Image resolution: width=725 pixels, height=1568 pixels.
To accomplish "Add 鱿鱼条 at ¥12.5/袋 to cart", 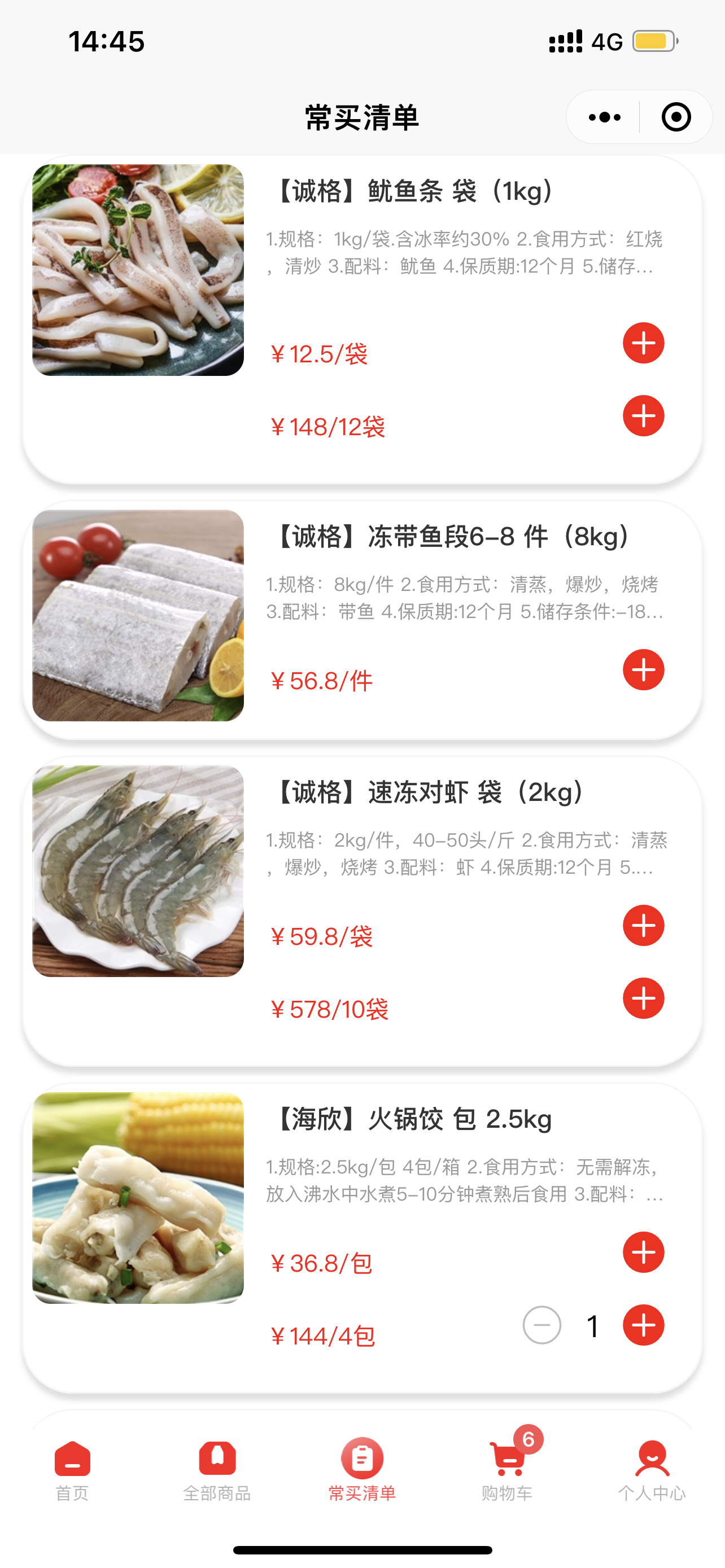I will (643, 343).
